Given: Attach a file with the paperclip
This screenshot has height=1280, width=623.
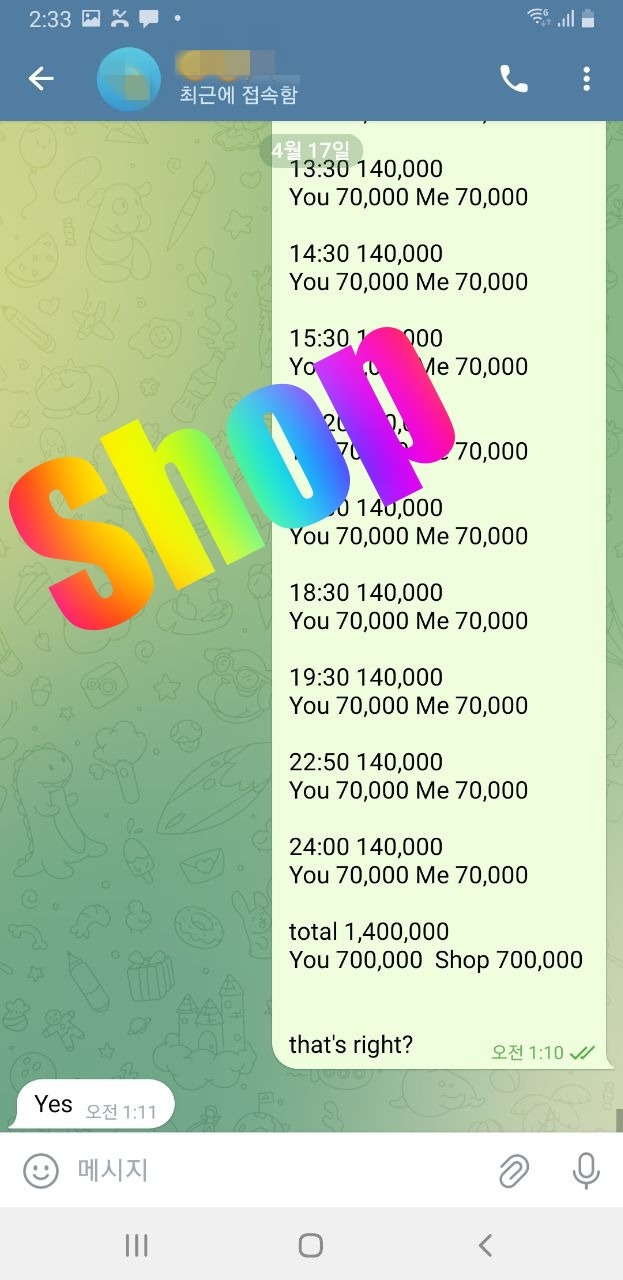Looking at the screenshot, I should click(x=514, y=1170).
